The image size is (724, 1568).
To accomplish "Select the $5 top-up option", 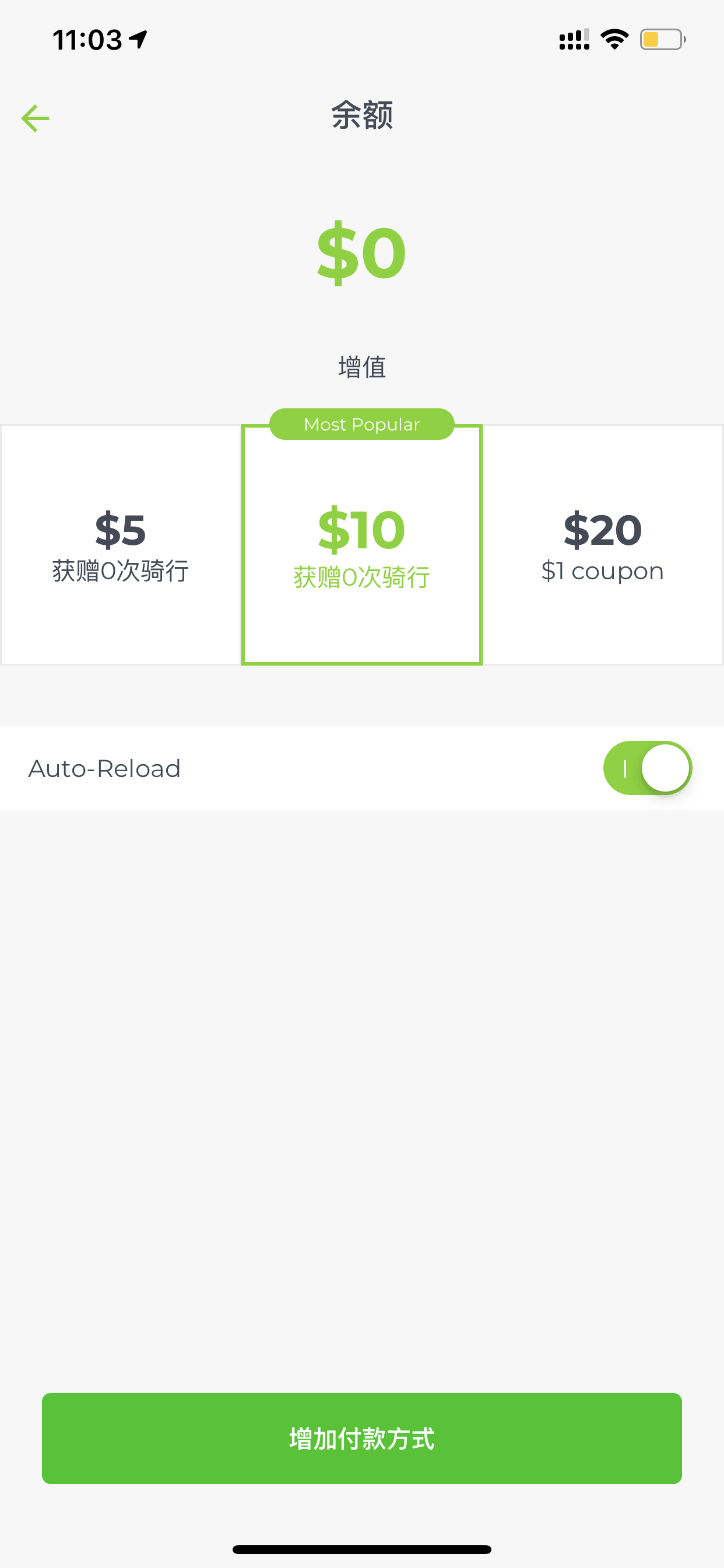I will [x=121, y=545].
